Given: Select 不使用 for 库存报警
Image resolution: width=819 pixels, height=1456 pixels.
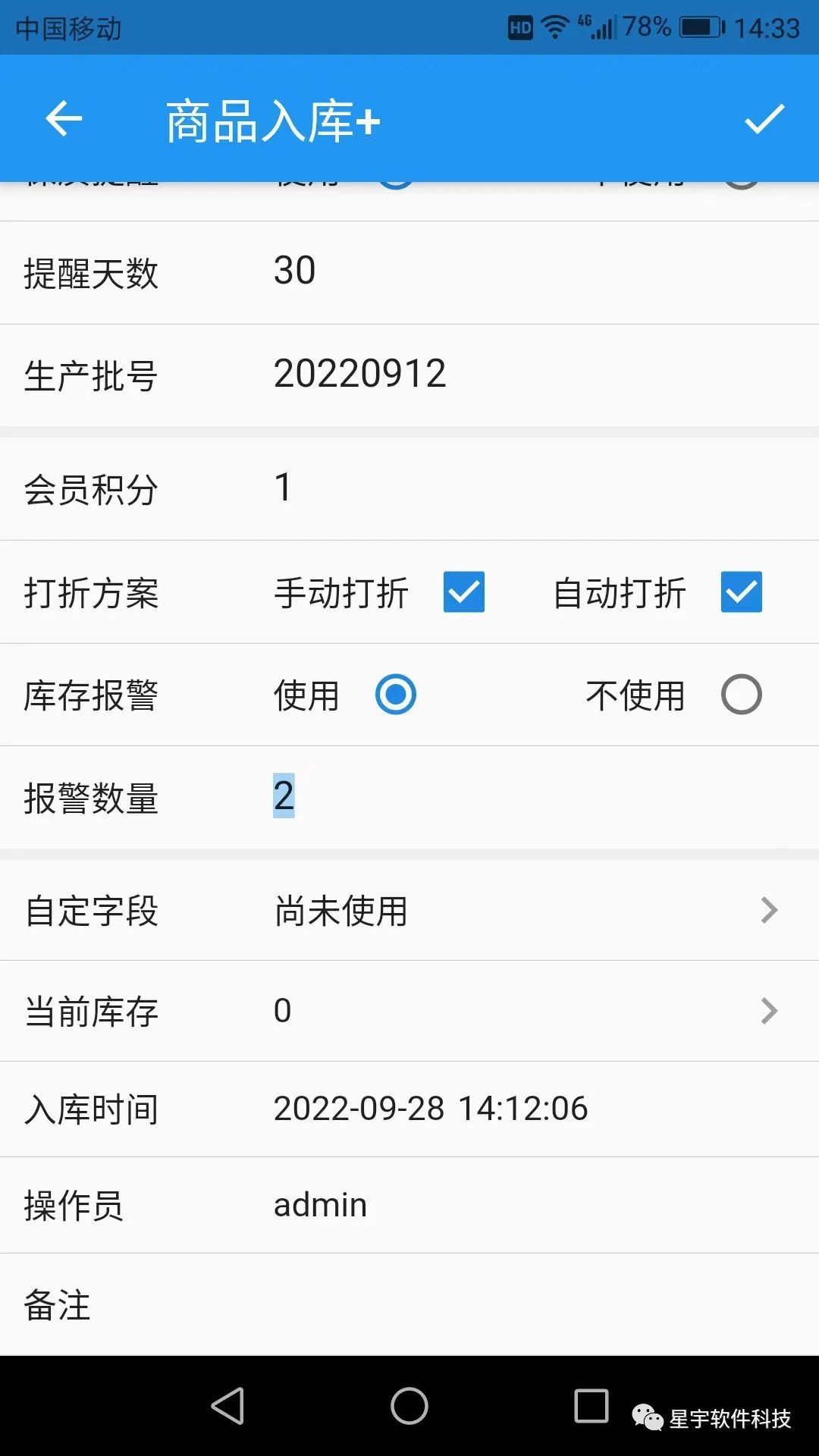Looking at the screenshot, I should click(x=743, y=694).
